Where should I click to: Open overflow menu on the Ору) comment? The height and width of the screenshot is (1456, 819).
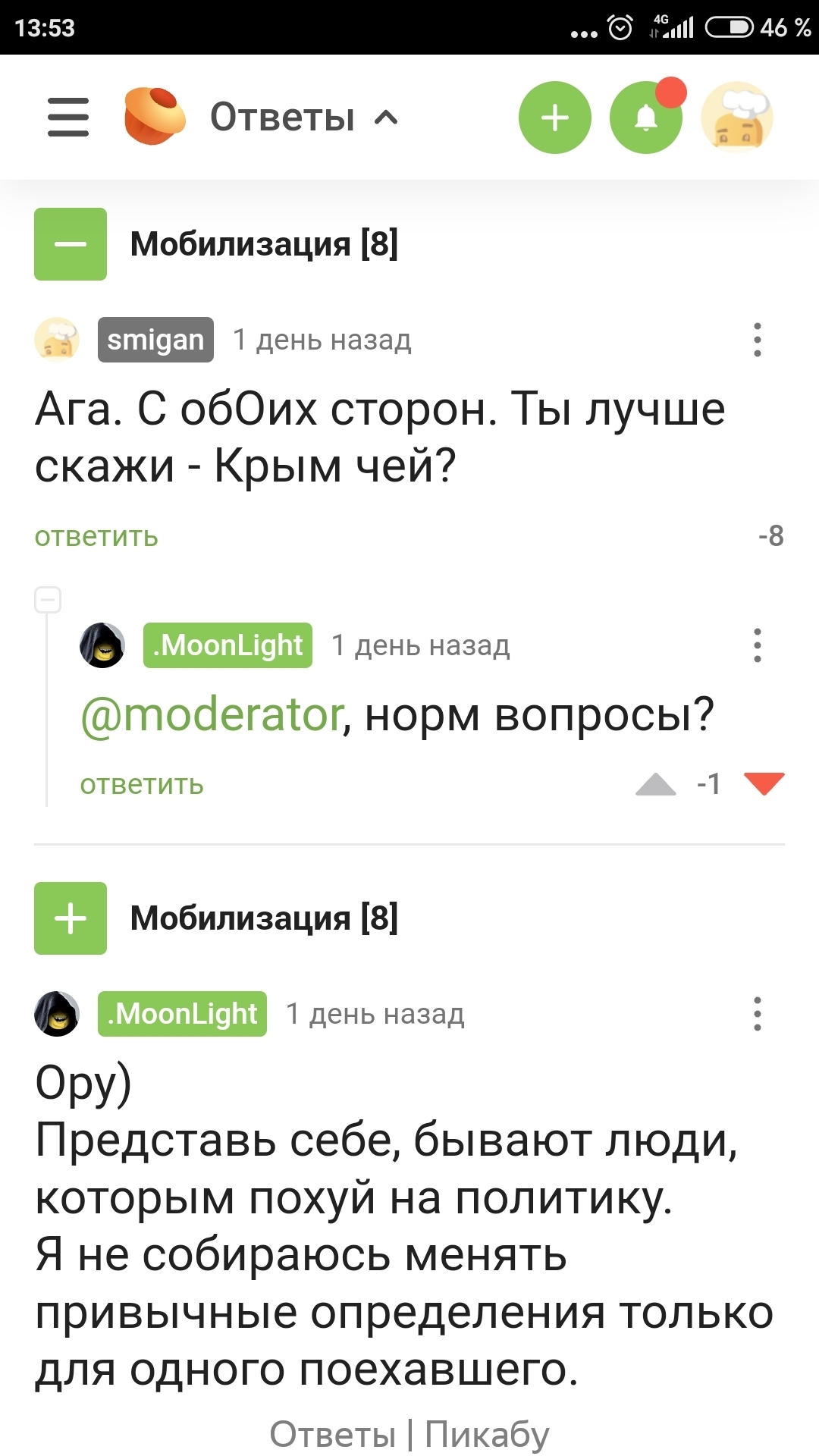coord(757,1014)
